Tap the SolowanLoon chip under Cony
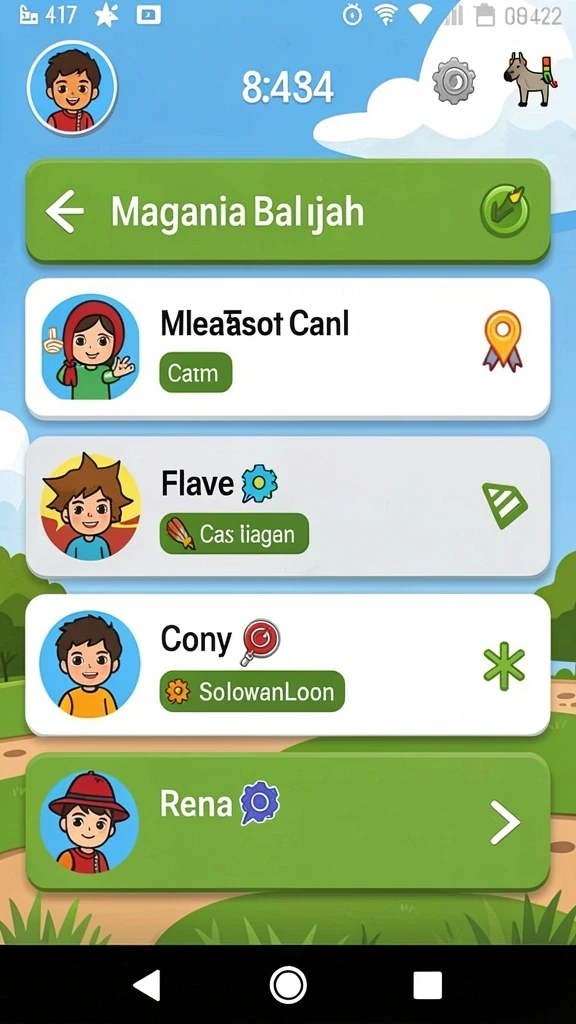576x1024 pixels. [251, 692]
